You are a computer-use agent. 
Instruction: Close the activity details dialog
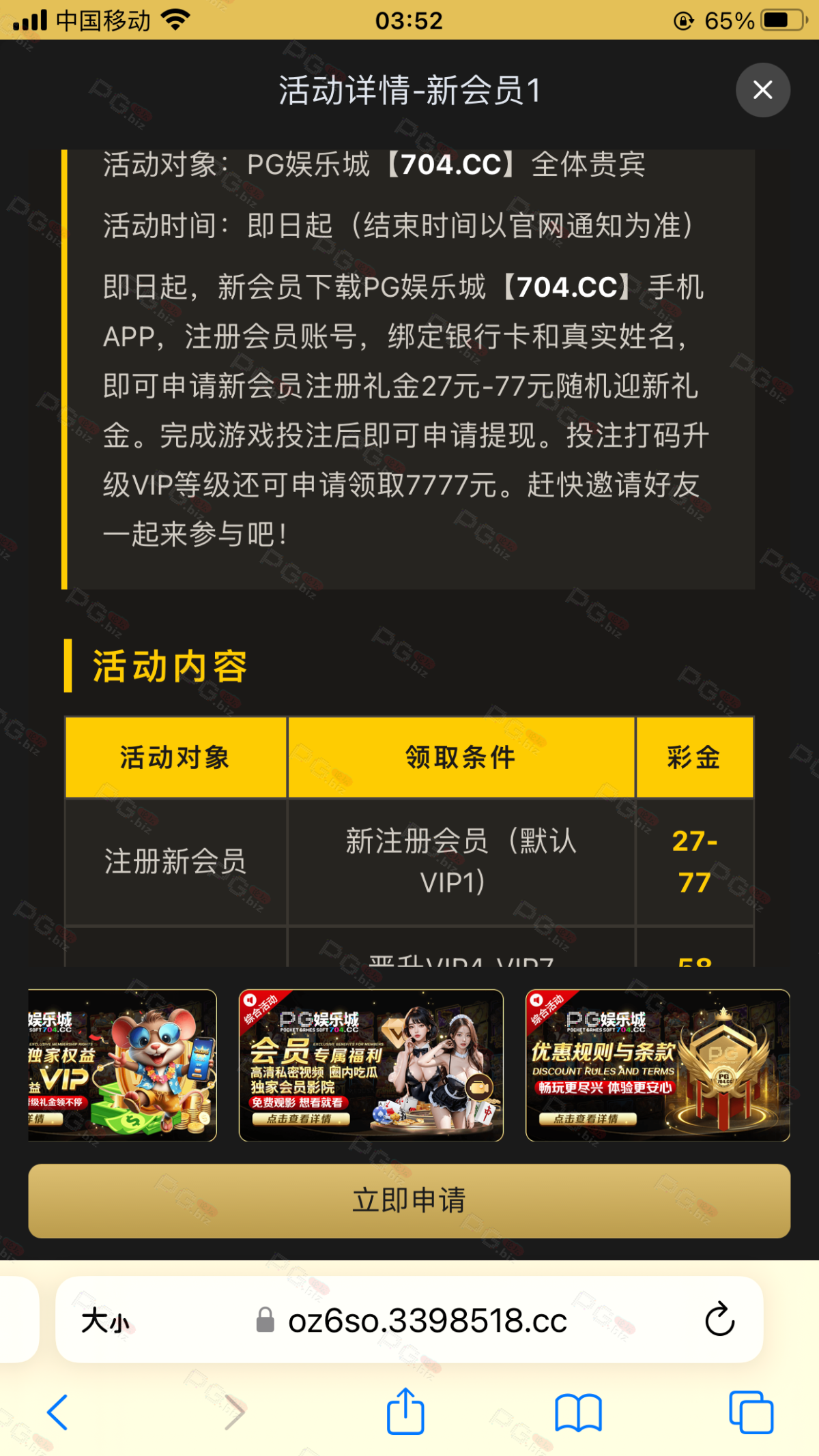(x=762, y=90)
